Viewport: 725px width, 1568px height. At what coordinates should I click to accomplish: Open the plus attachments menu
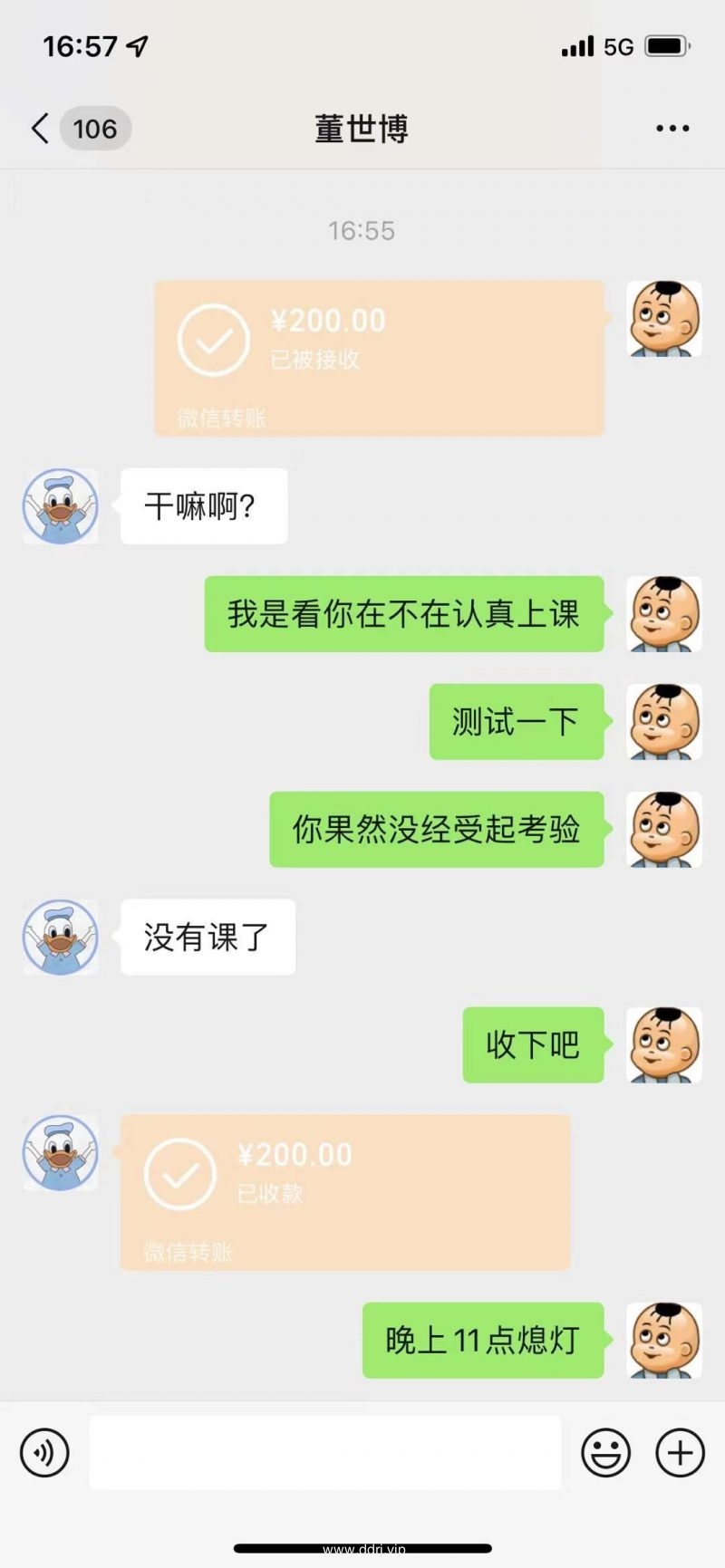680,1453
